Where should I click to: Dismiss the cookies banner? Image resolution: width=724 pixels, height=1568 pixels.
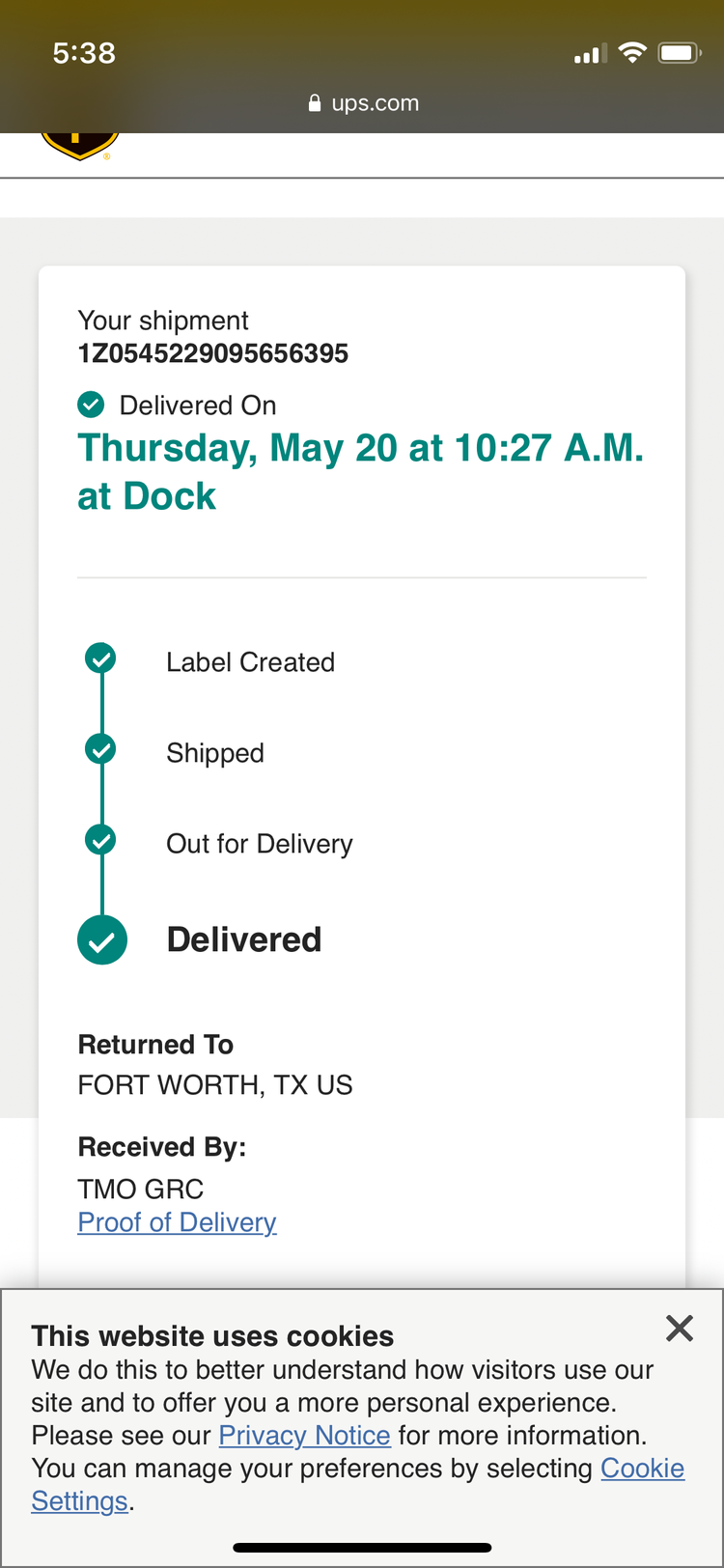click(x=680, y=1329)
